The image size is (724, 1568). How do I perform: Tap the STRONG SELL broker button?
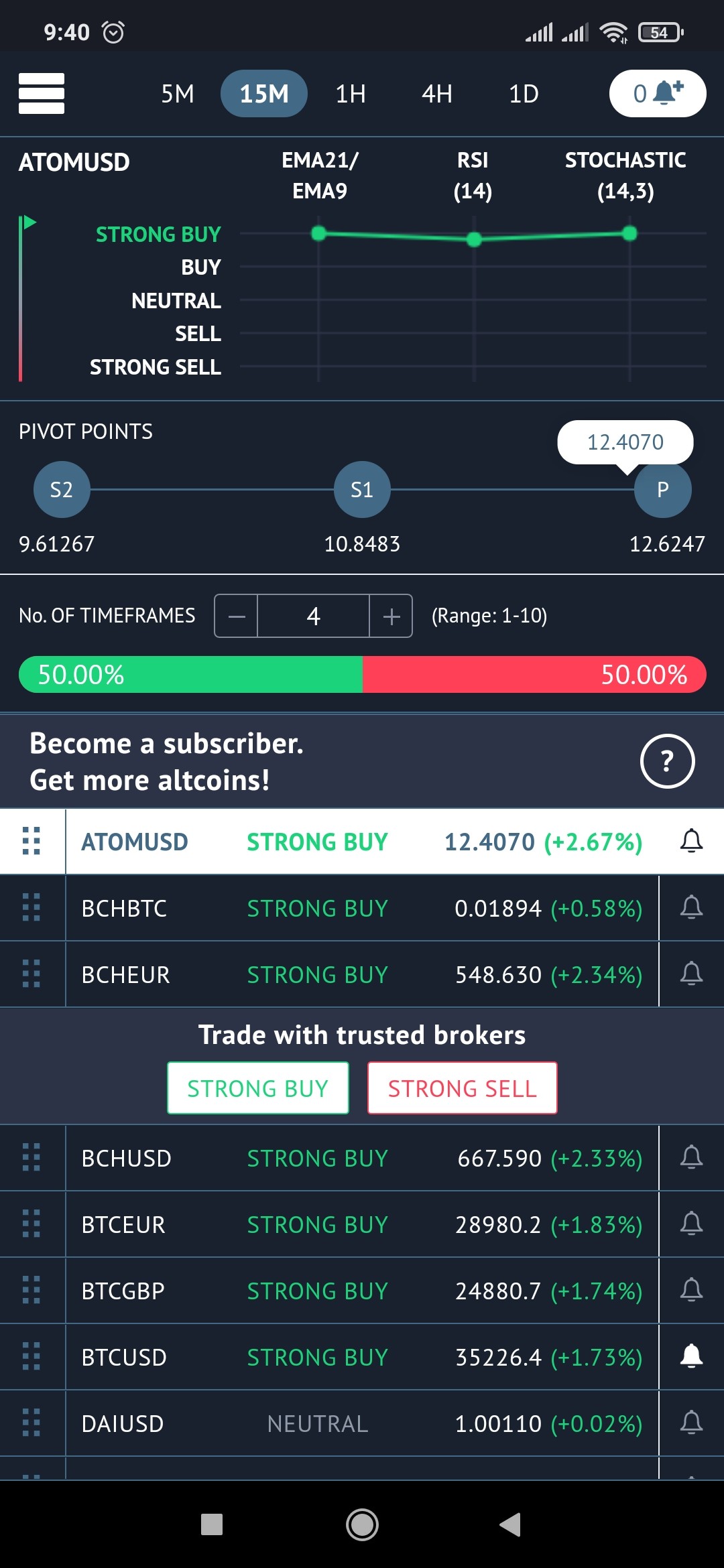pyautogui.click(x=463, y=1088)
